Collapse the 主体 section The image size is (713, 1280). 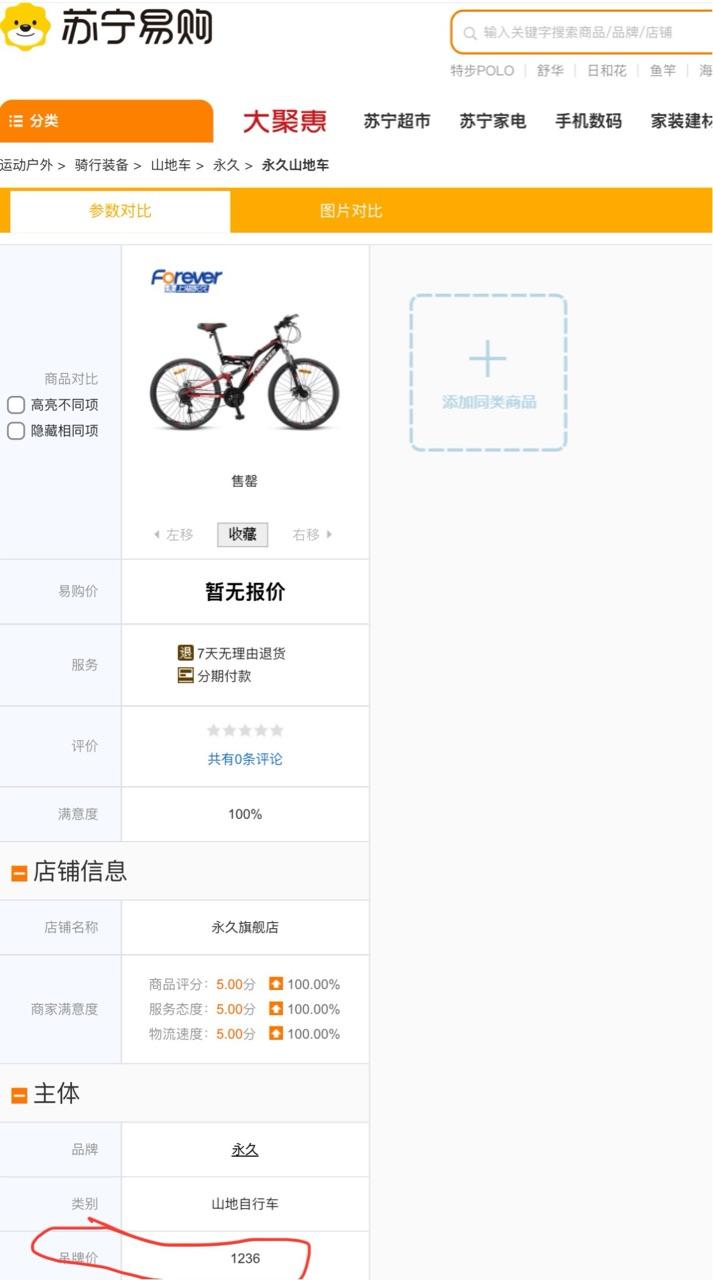(x=19, y=1096)
